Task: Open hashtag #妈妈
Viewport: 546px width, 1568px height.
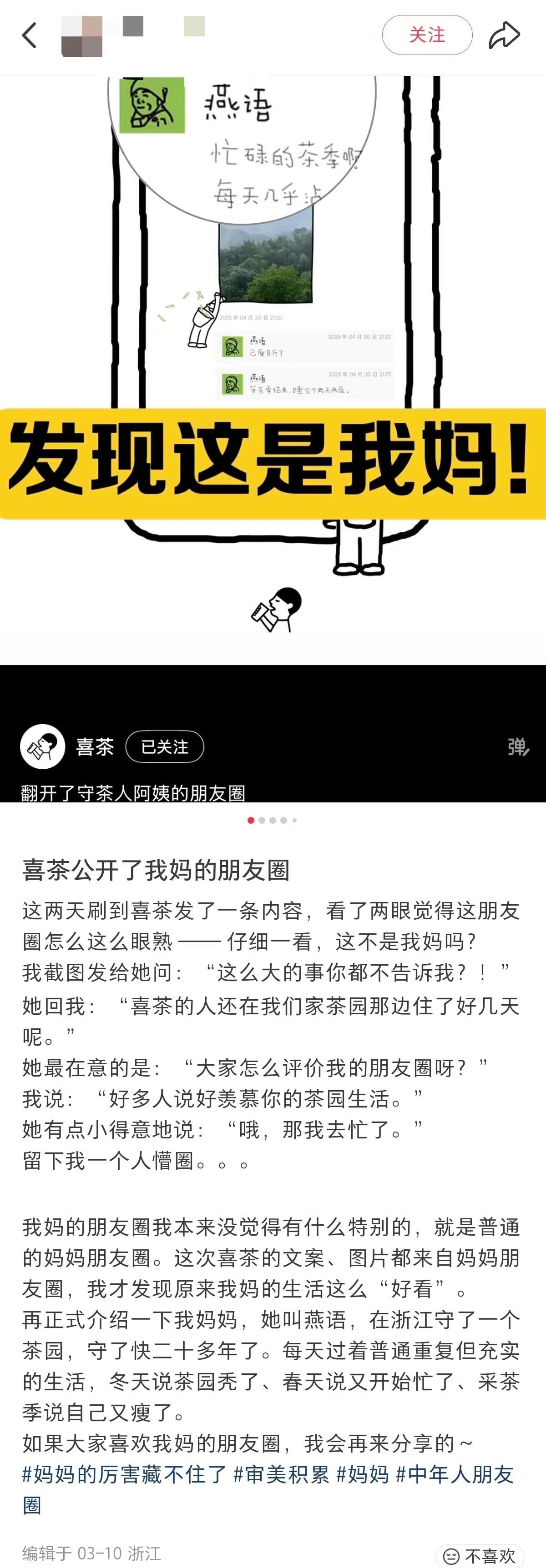Action: [363, 1474]
